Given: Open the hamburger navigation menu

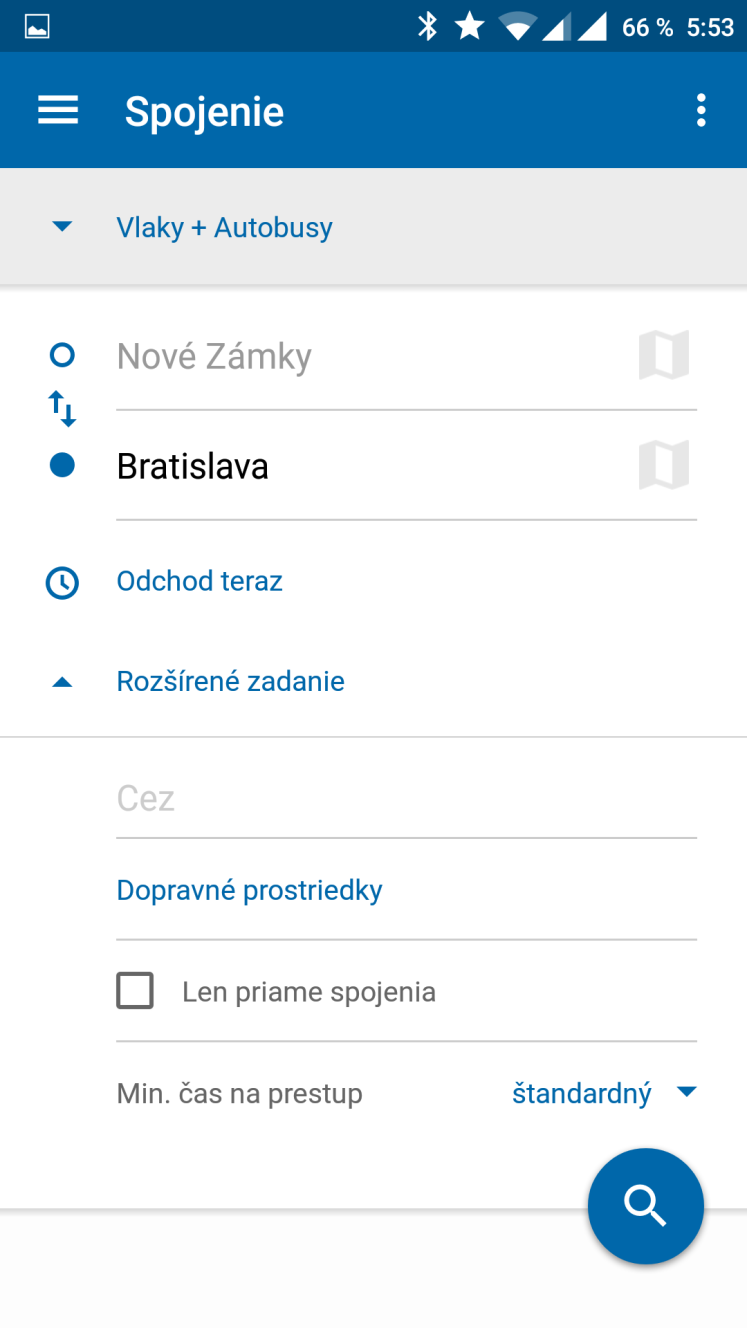Looking at the screenshot, I should point(58,110).
